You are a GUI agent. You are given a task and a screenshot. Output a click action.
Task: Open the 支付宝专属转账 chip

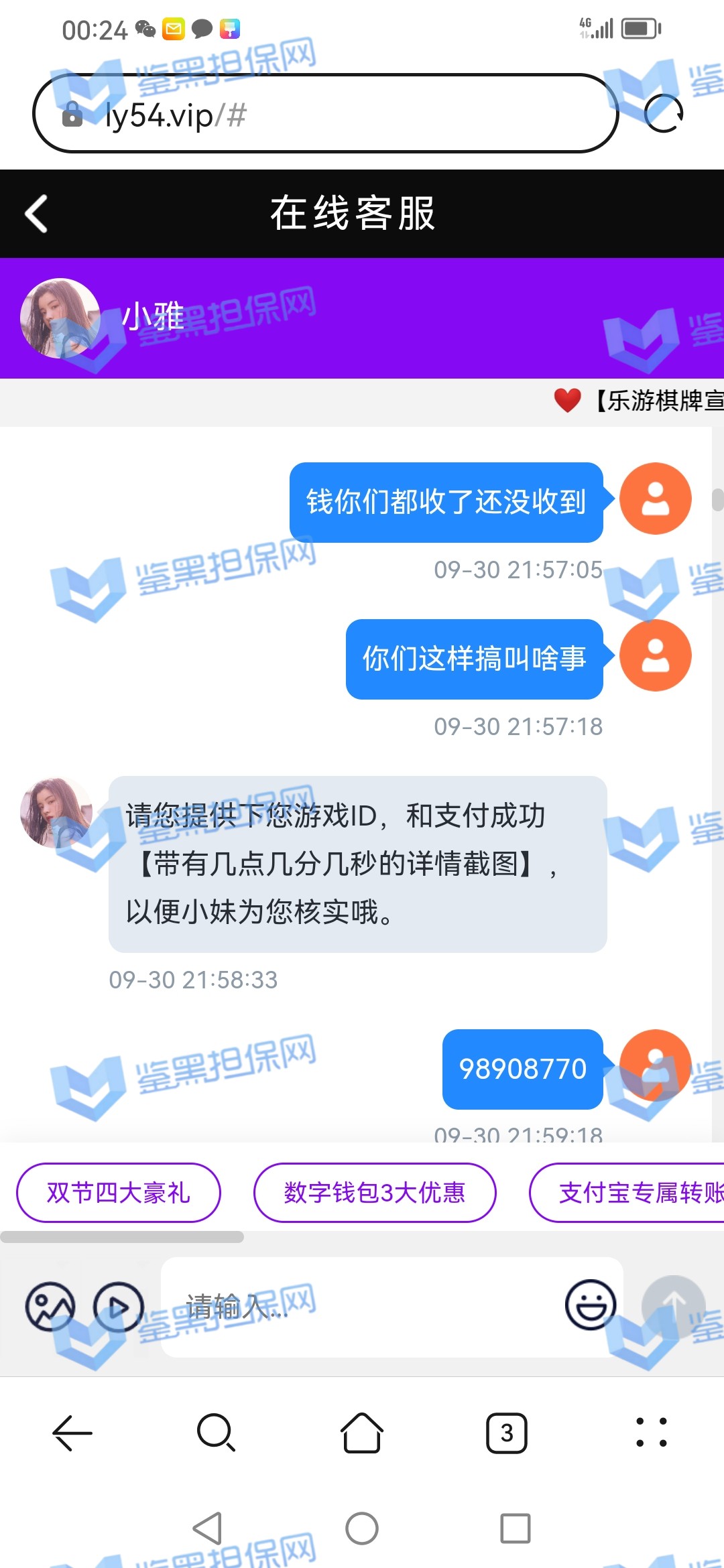pos(630,1193)
